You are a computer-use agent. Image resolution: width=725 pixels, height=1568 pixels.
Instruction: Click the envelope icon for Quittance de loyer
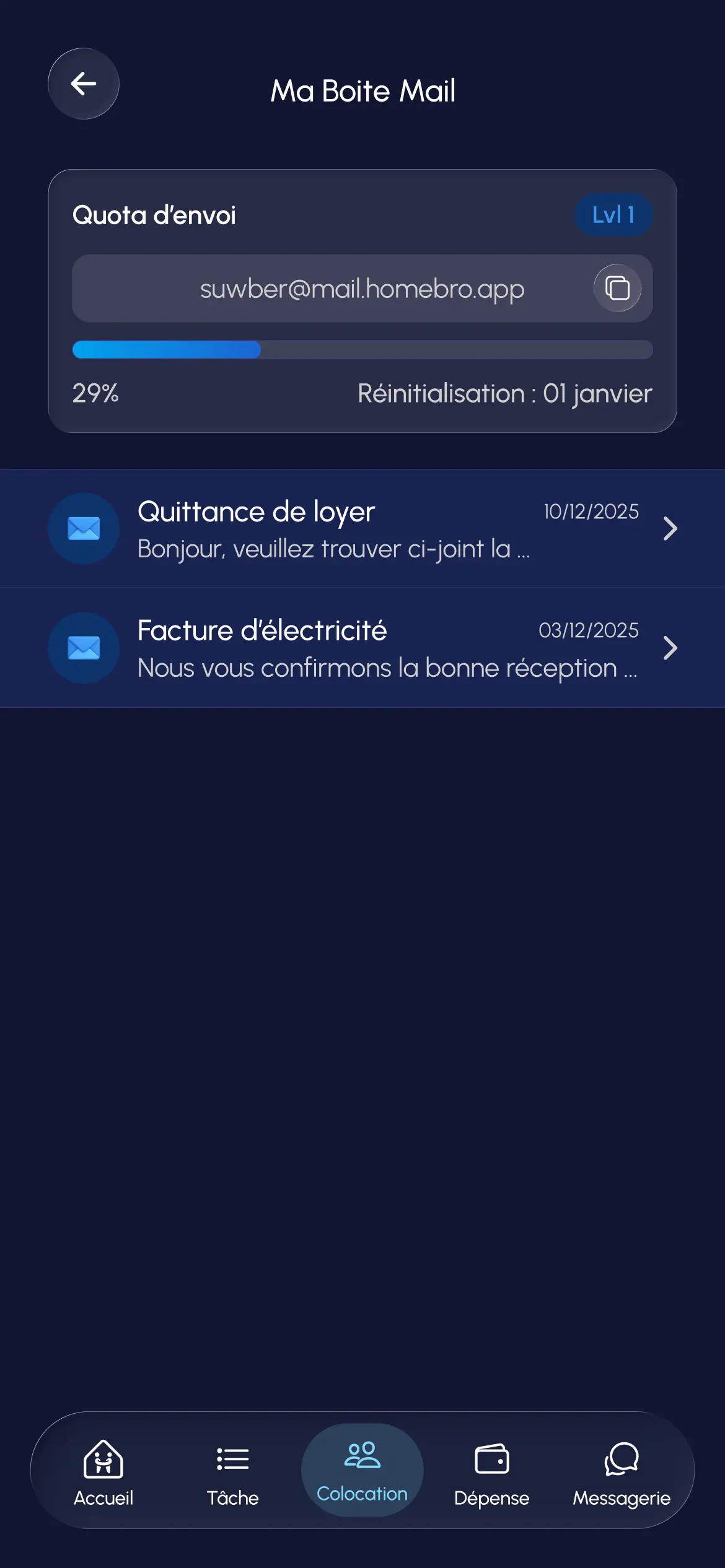pyautogui.click(x=84, y=528)
